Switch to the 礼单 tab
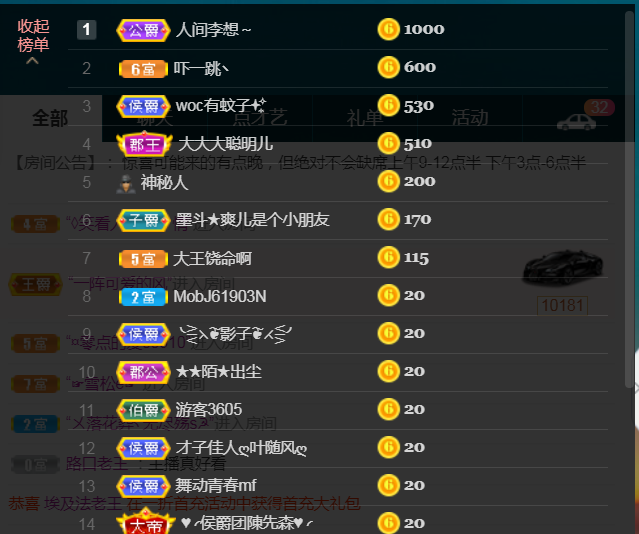639x534 pixels. pos(364,119)
